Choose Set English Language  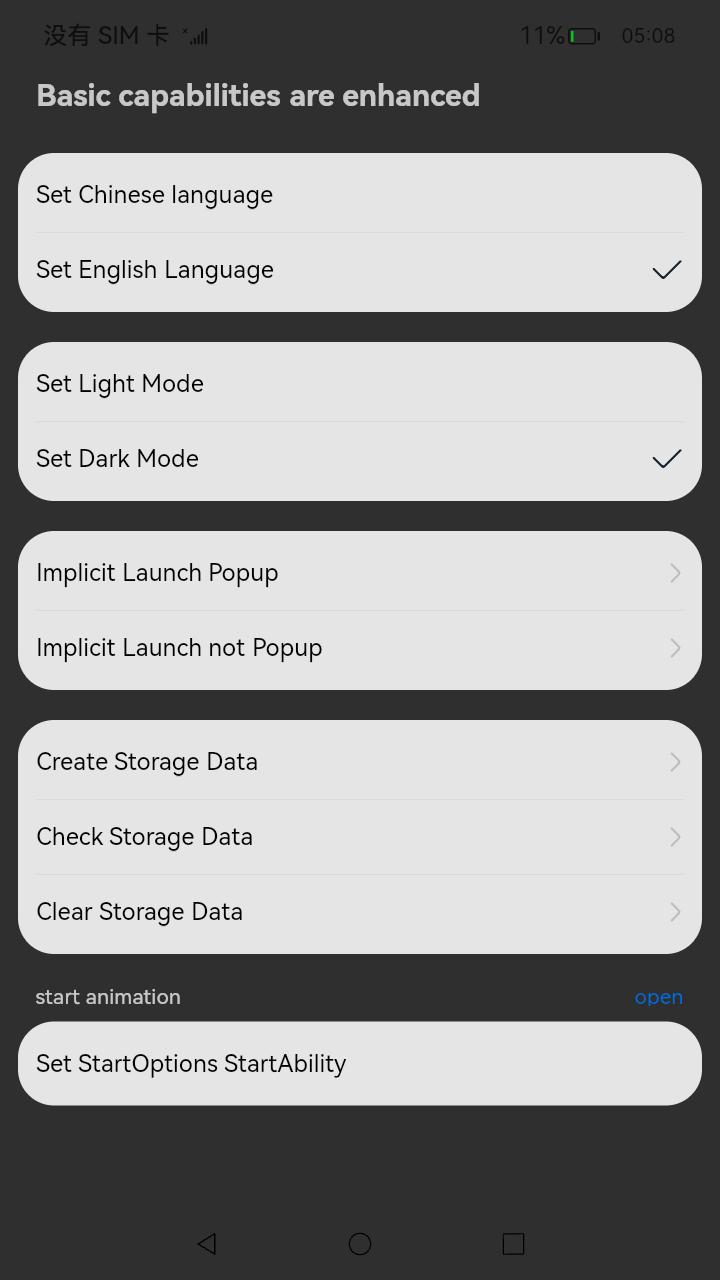pyautogui.click(x=360, y=270)
